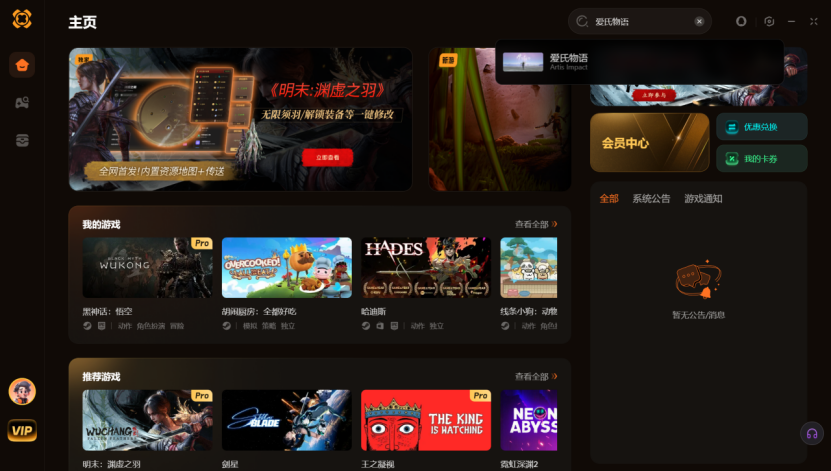Open the 黑神话：悟空 game card
This screenshot has width=831, height=471.
click(147, 268)
